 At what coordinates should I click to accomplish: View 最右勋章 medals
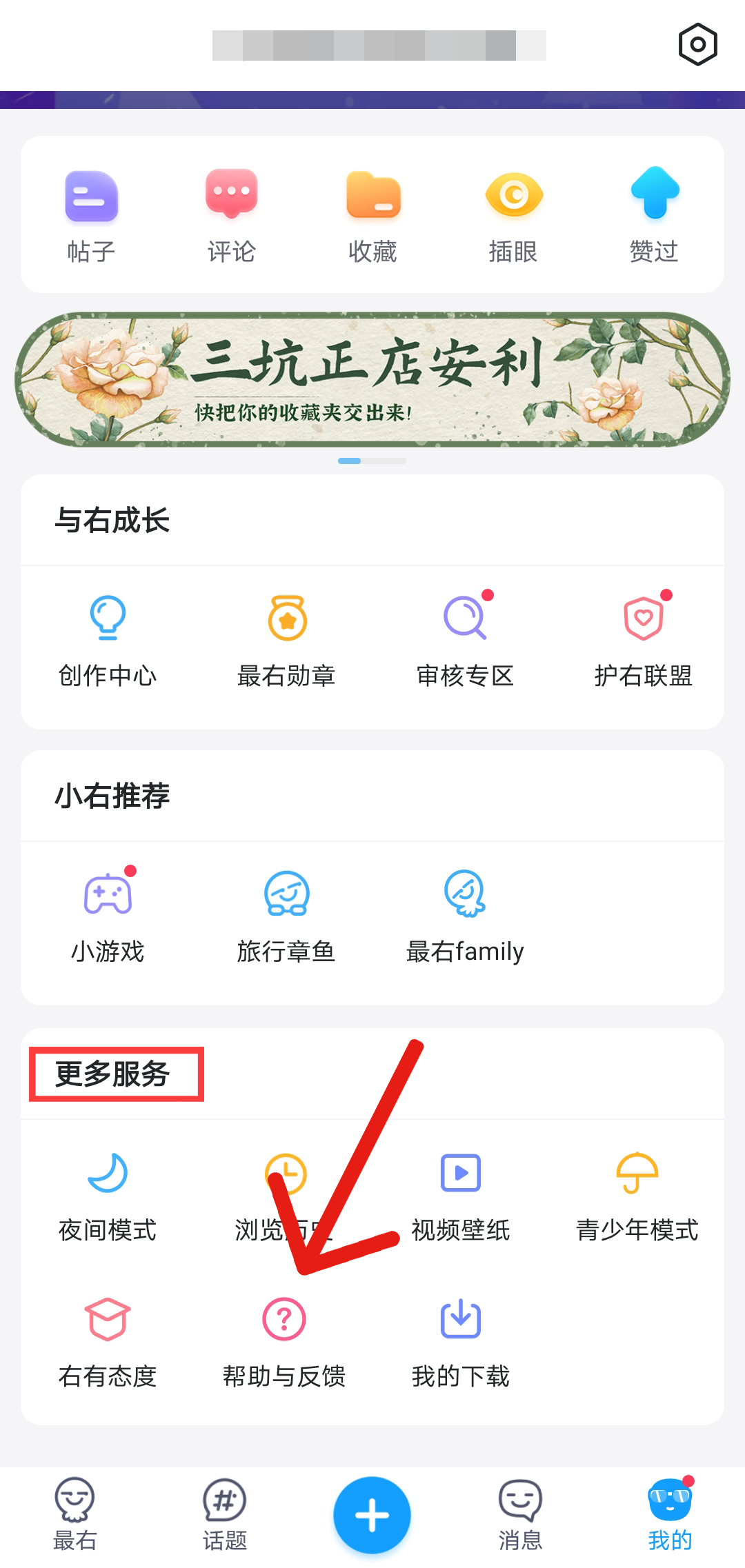(x=287, y=638)
